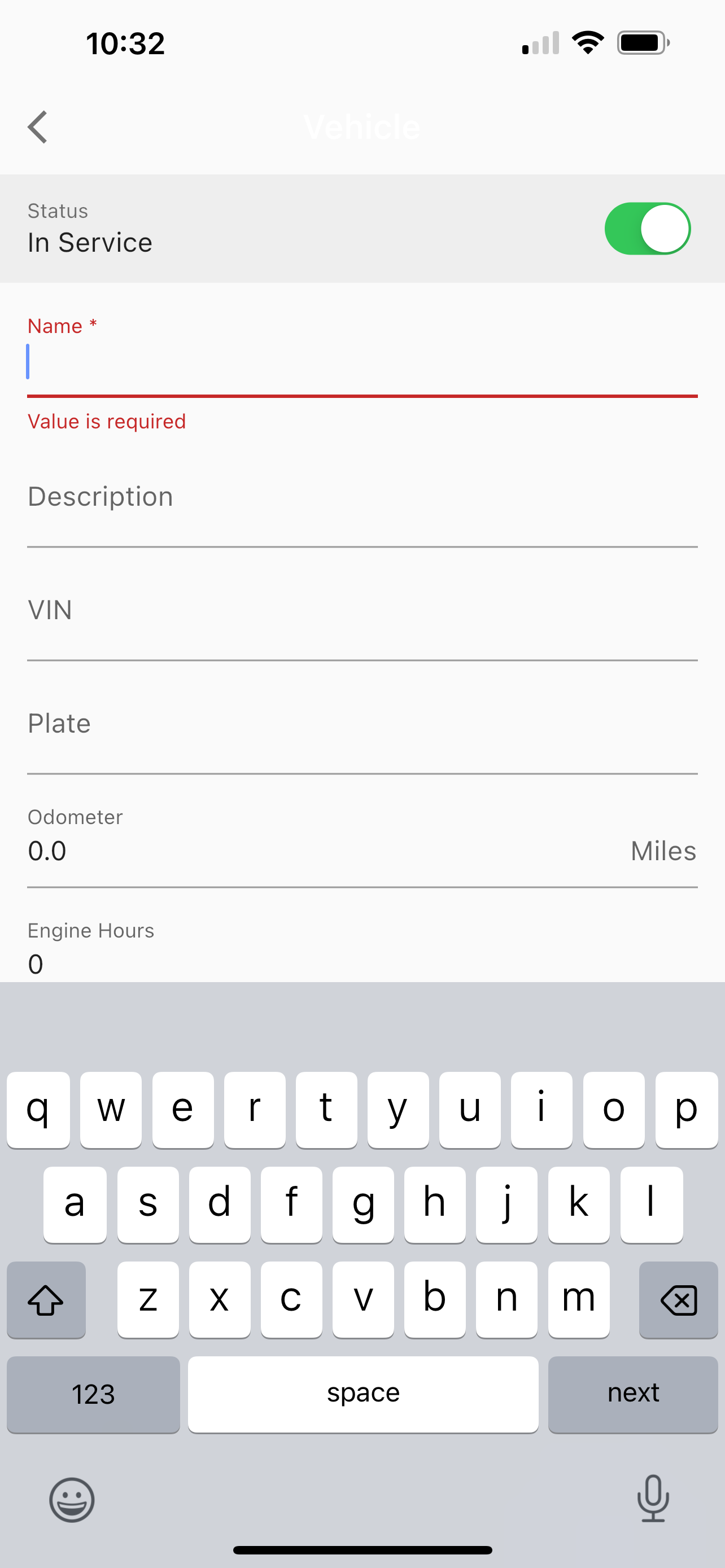The width and height of the screenshot is (725, 1568).
Task: Tap the keyboard shift key
Action: point(46,1299)
